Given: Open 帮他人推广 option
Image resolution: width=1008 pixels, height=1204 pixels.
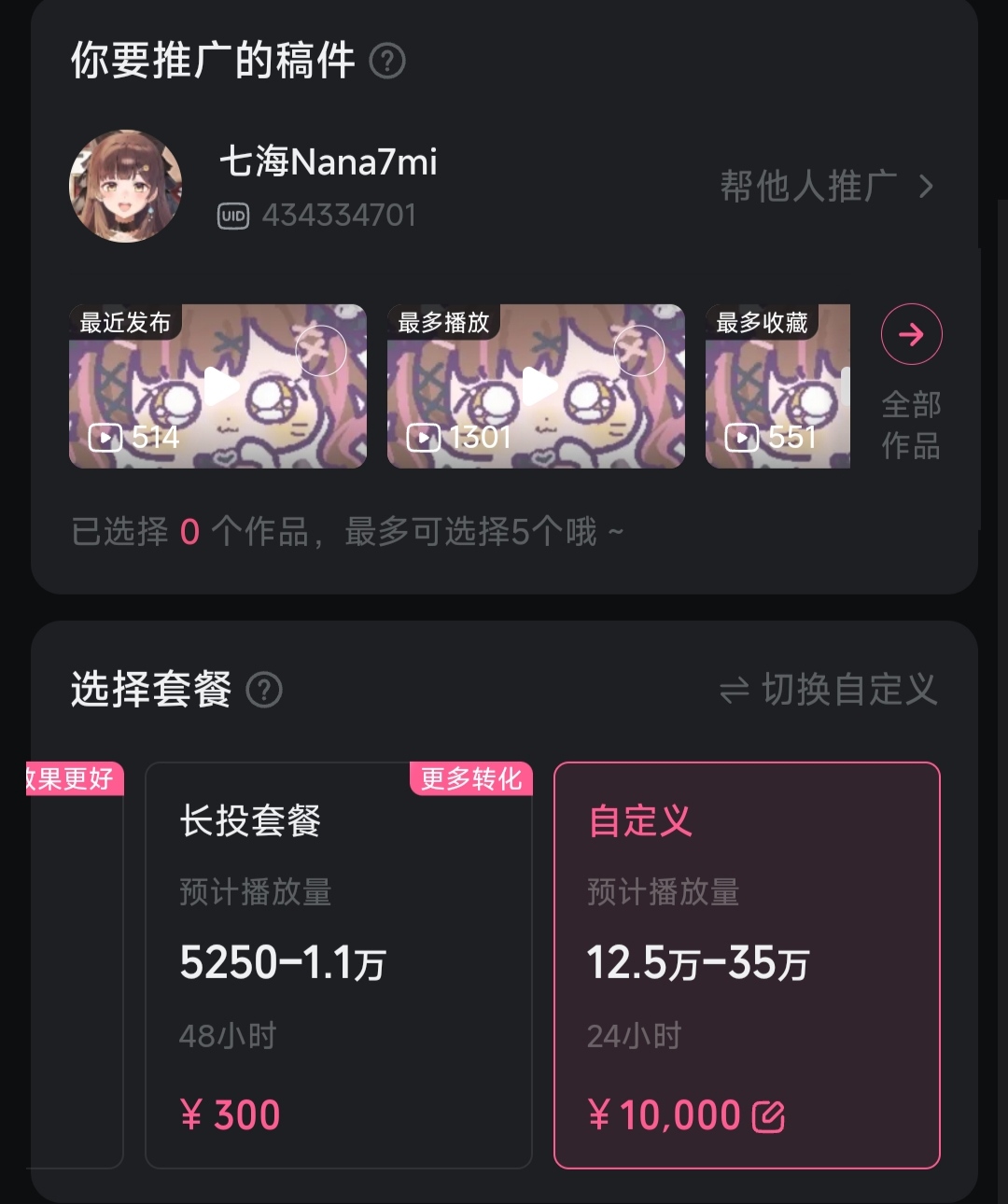Looking at the screenshot, I should click(827, 187).
